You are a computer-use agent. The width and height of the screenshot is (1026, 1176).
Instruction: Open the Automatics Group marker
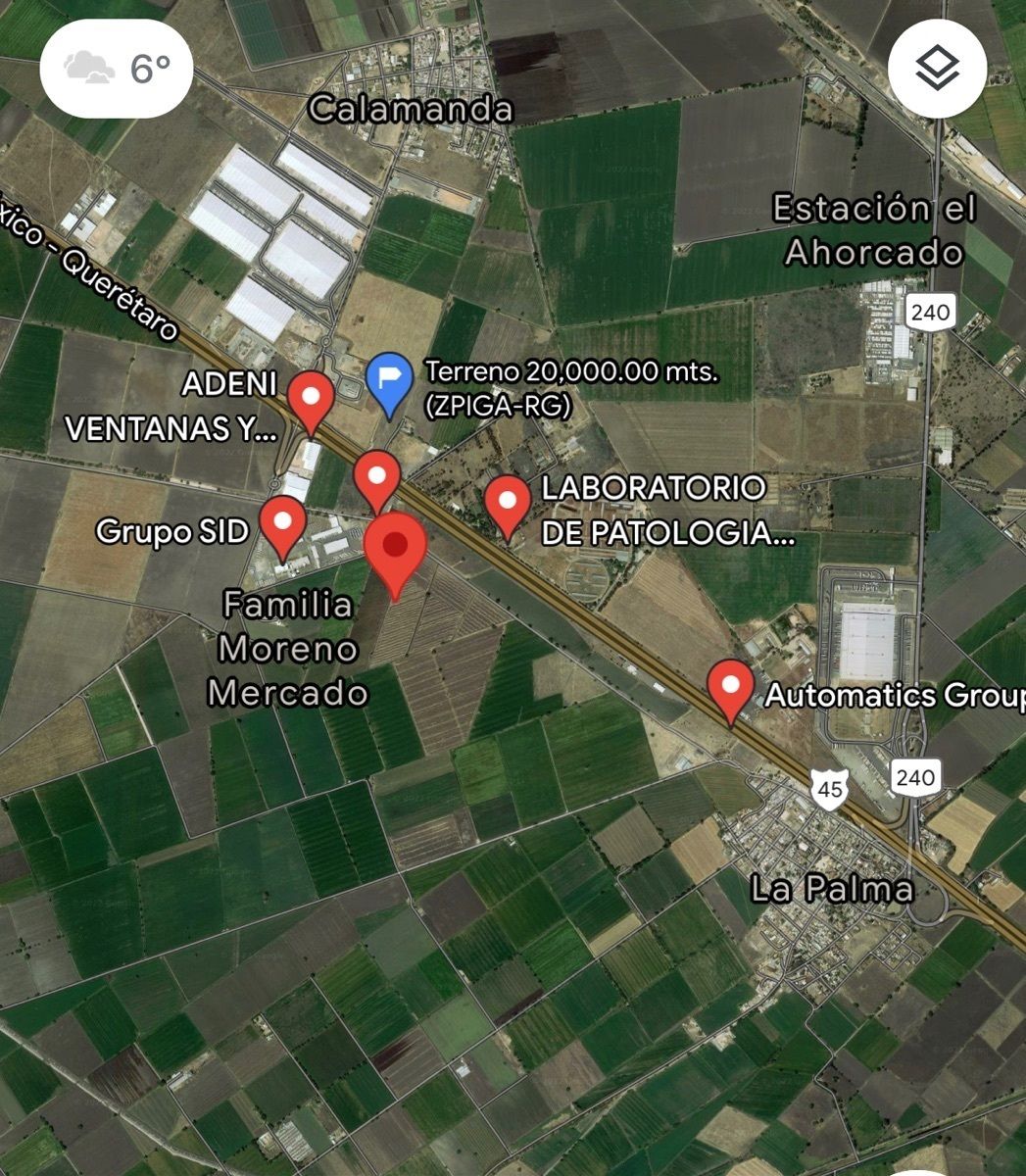(730, 691)
